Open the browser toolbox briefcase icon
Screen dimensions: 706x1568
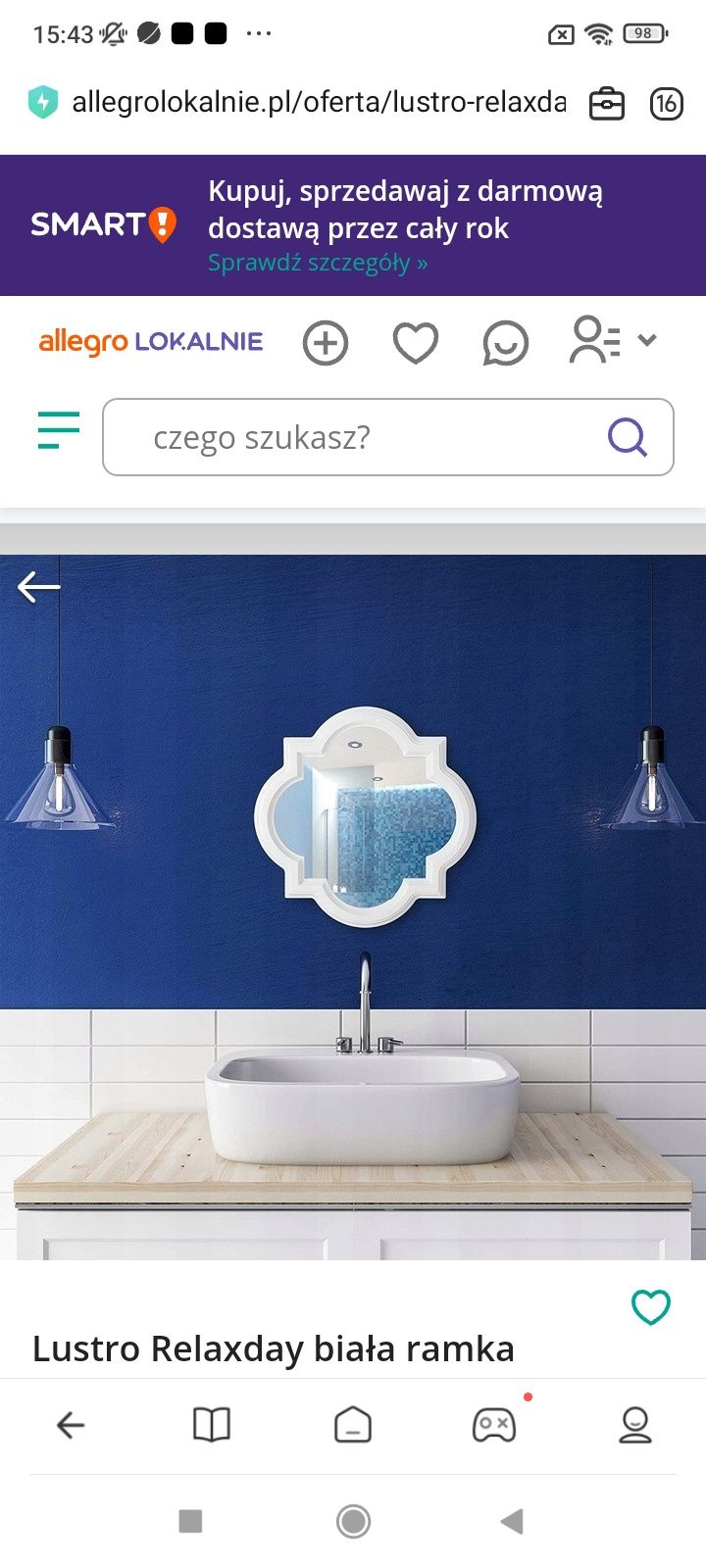[606, 103]
